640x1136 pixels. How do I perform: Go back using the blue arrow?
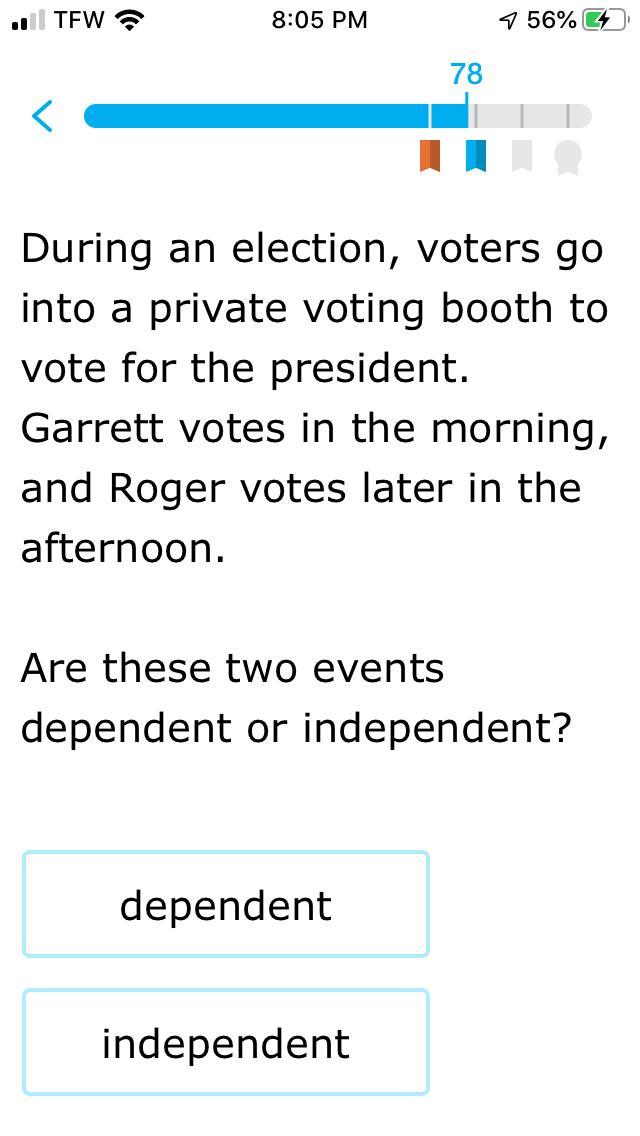43,116
